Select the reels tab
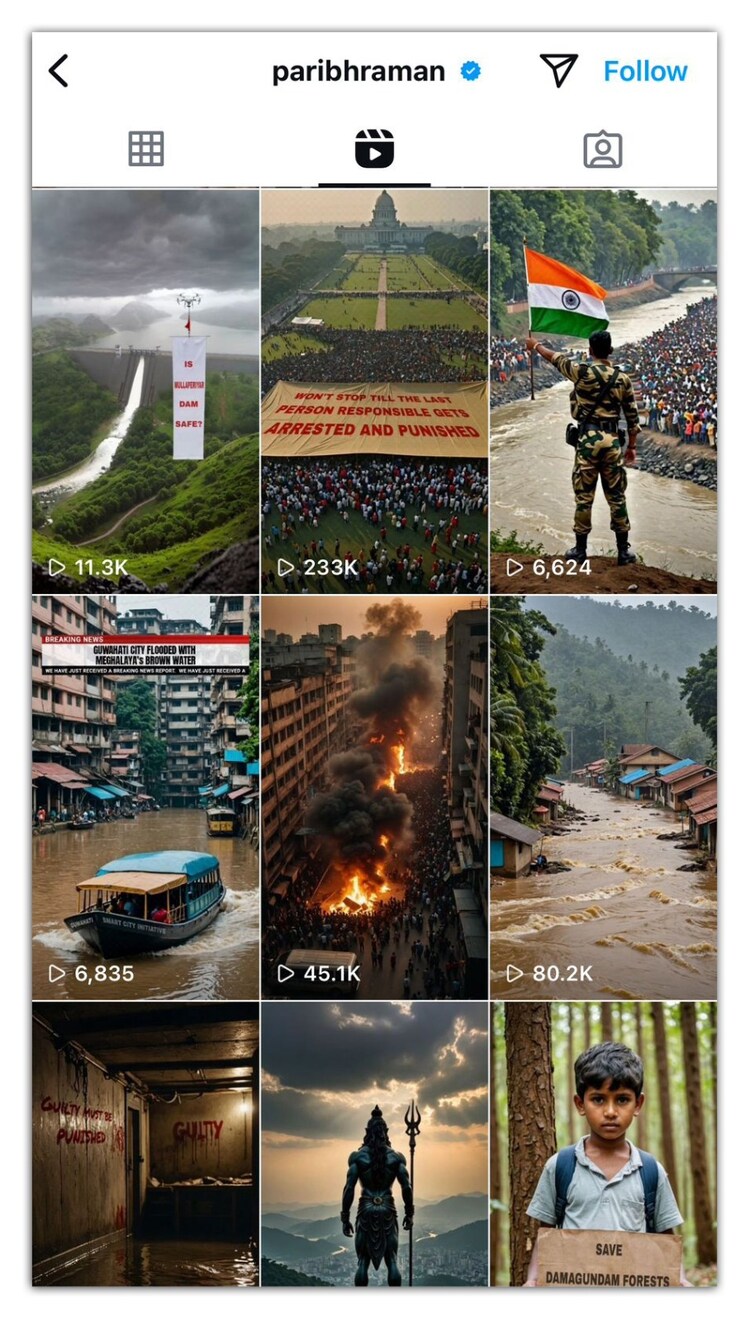This screenshot has height=1322, width=750. [374, 149]
